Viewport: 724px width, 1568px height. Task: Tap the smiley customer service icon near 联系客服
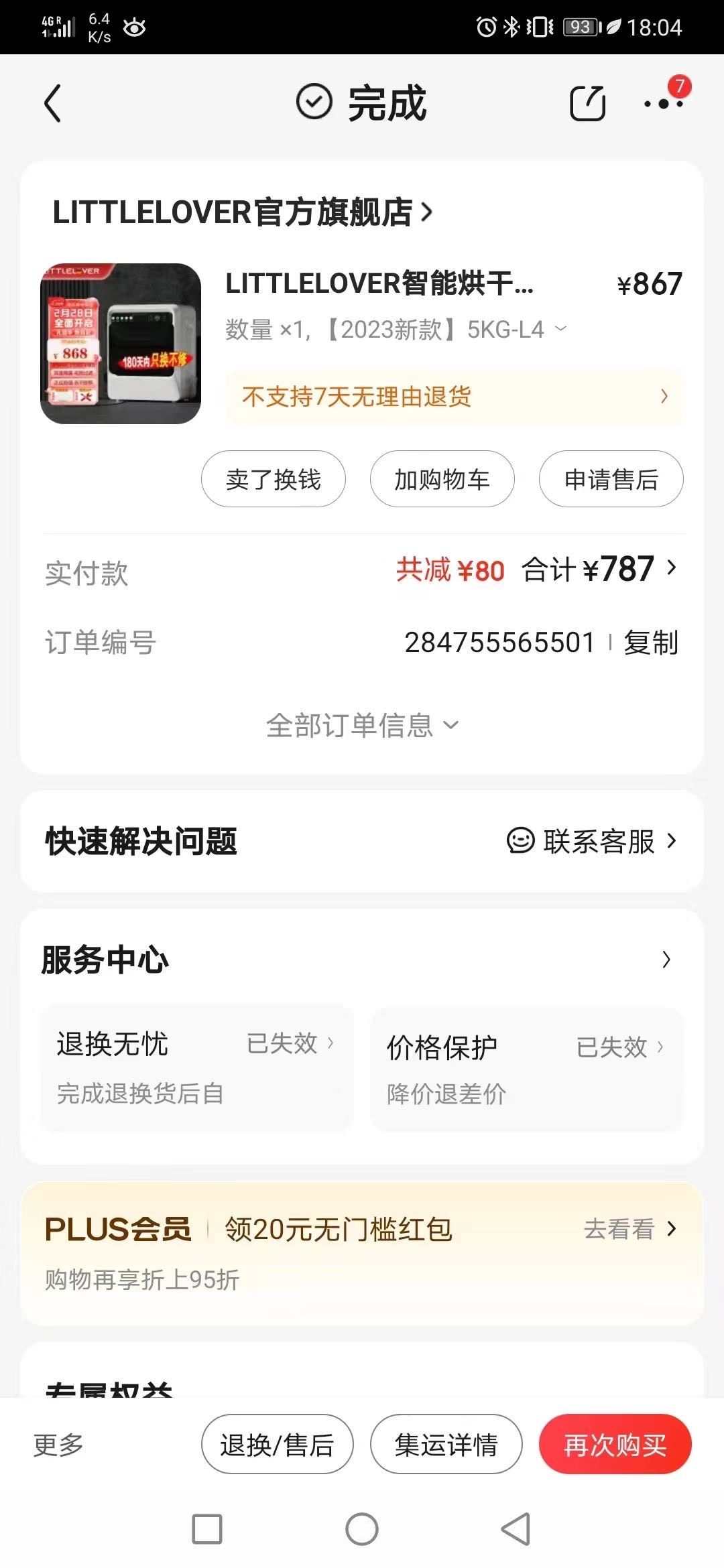520,842
